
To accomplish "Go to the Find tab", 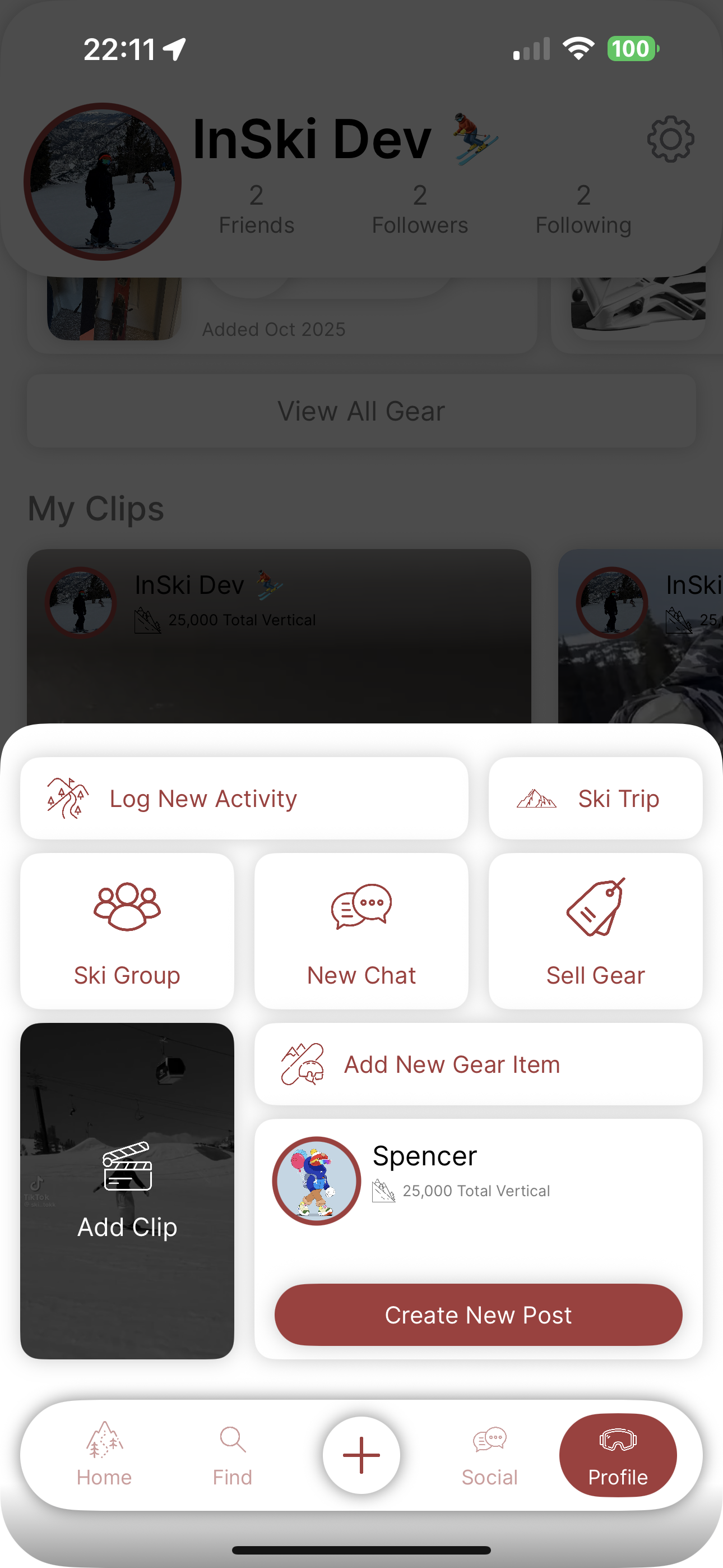I will (x=233, y=1455).
